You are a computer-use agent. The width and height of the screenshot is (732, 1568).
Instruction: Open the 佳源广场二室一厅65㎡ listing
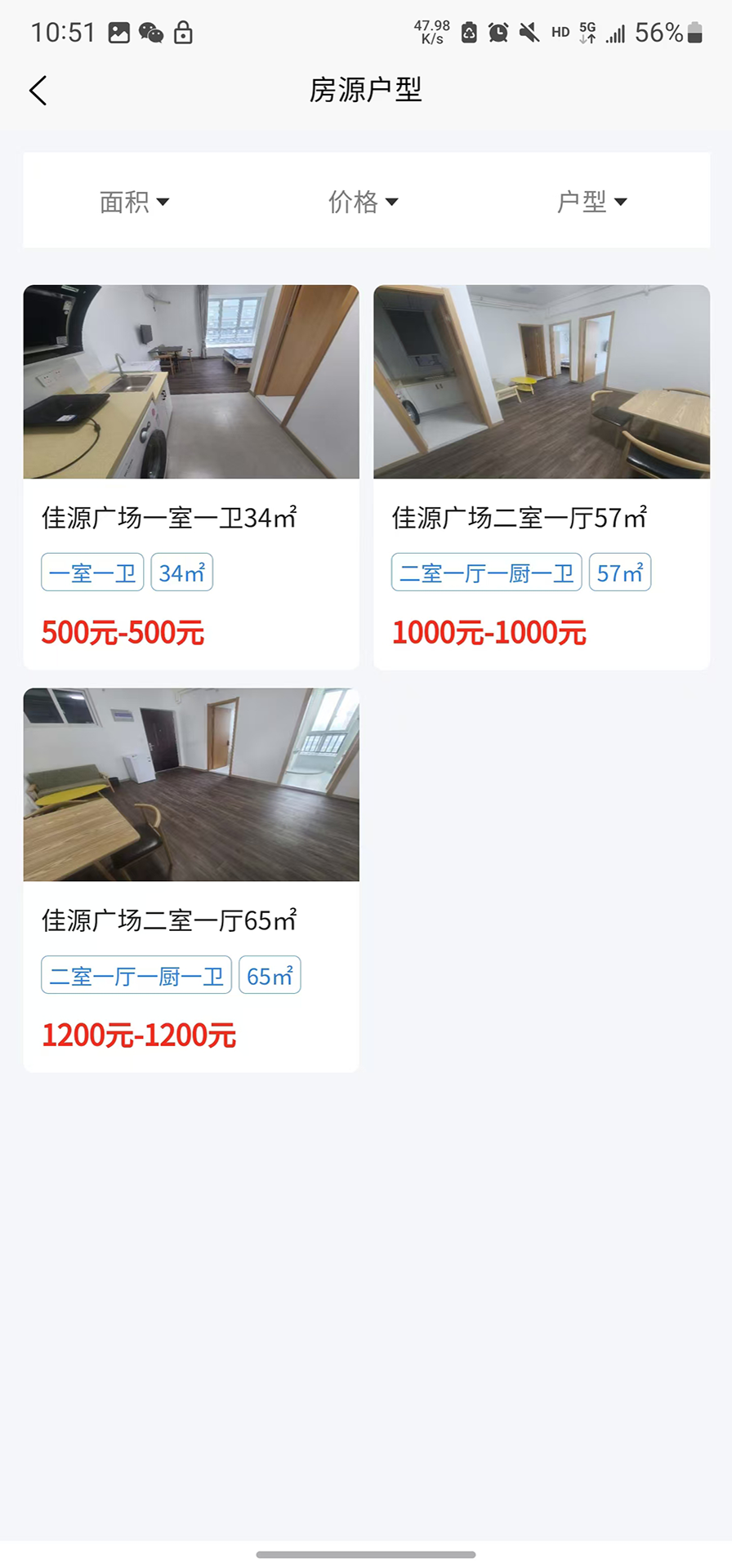tap(191, 784)
